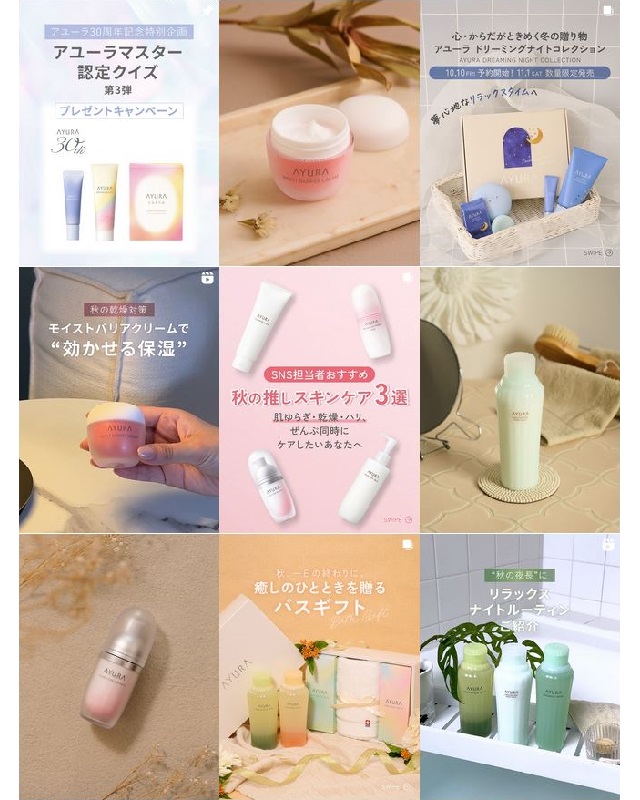This screenshot has width=640, height=800.
Task: Open the モイストバリアクリーム reel
Action: (119, 400)
